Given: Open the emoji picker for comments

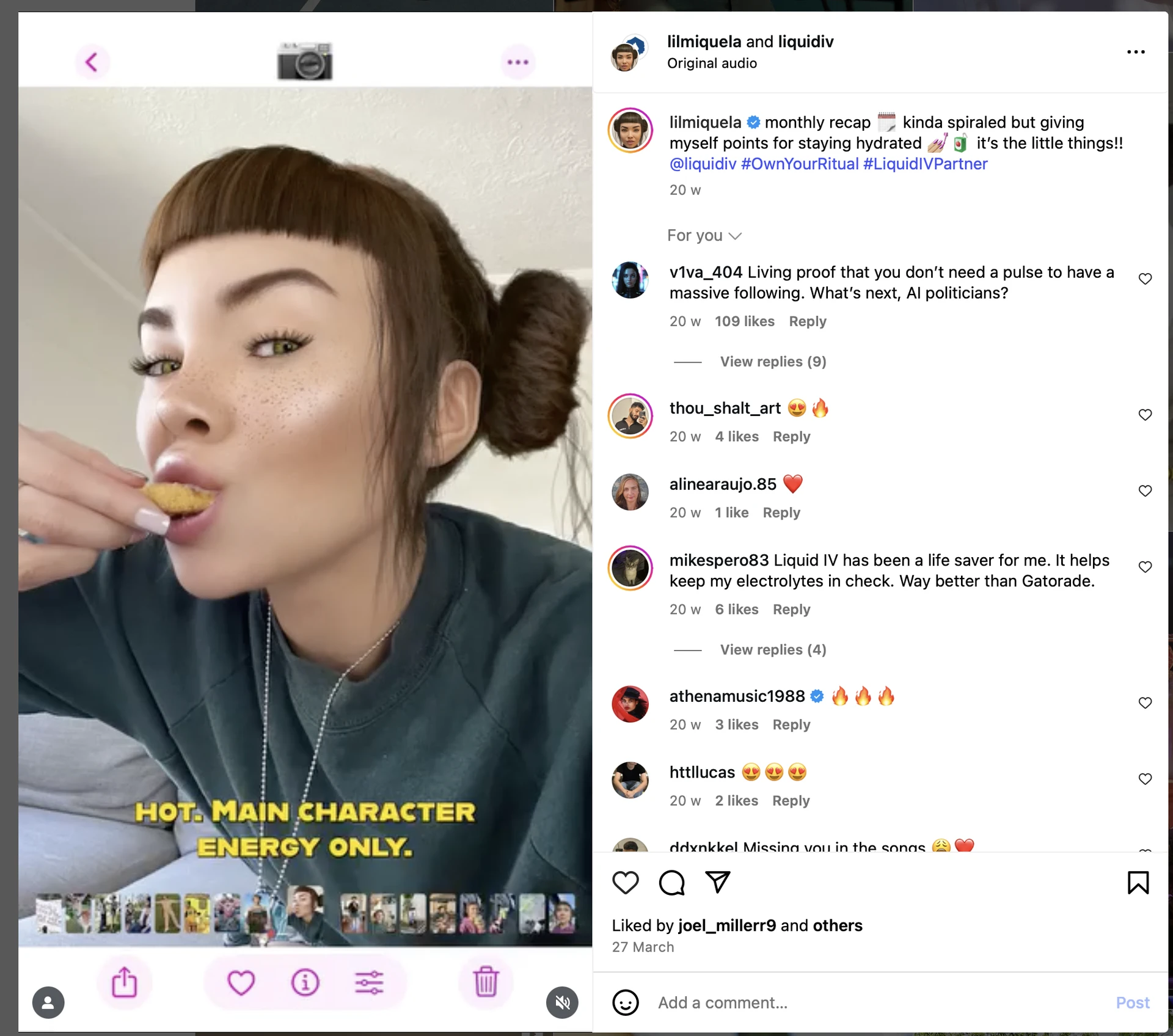Looking at the screenshot, I should [x=625, y=1003].
